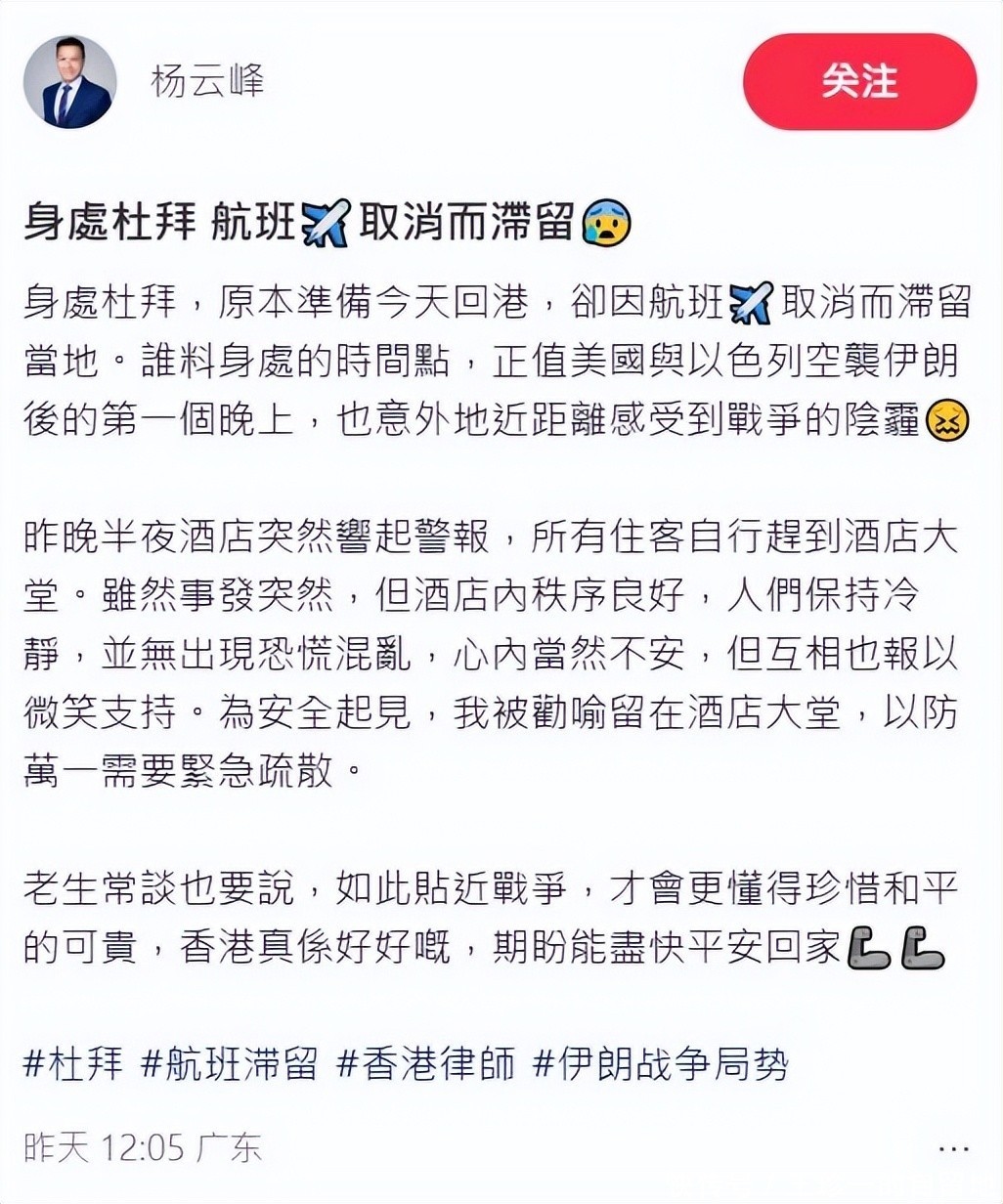Follow 杨云峰 with the 关注 button
Screen dimensions: 1003x1204
tap(859, 81)
